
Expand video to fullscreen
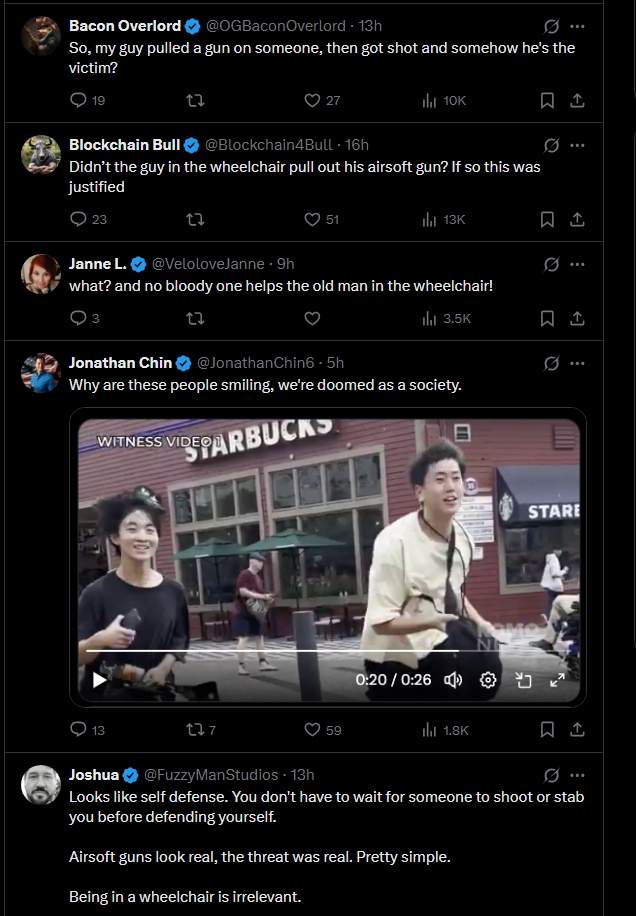558,680
